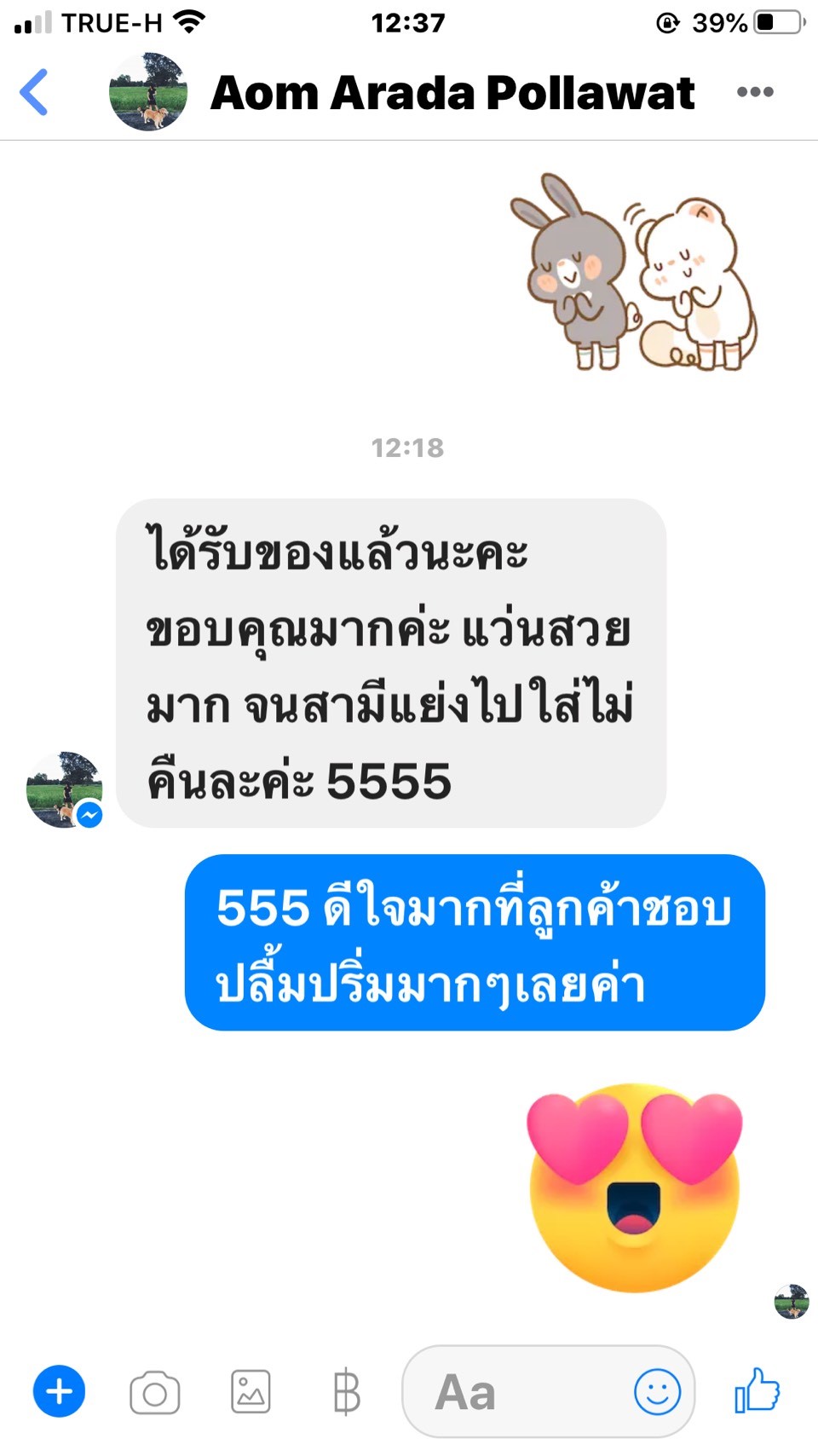Launch the camera to take a photo
The height and width of the screenshot is (1456, 818).
(154, 1392)
